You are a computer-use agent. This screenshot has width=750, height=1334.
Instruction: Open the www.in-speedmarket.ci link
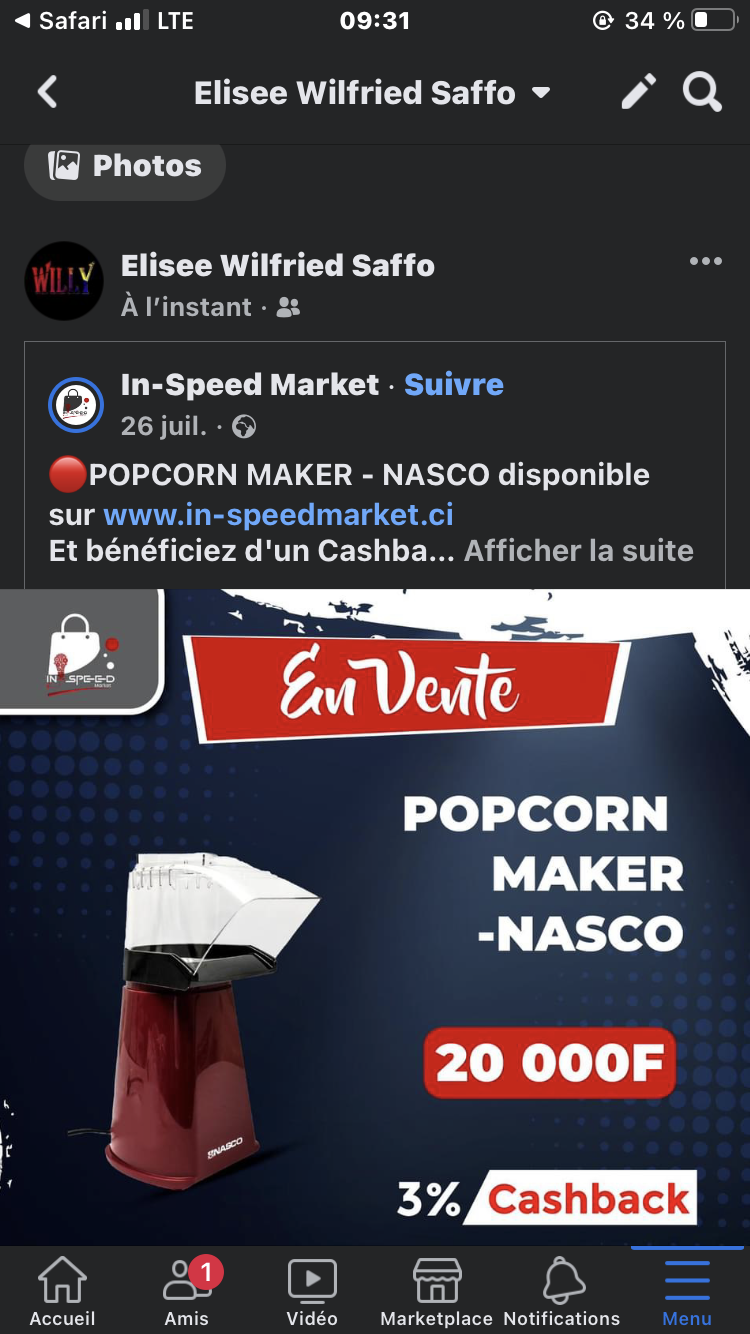click(278, 514)
